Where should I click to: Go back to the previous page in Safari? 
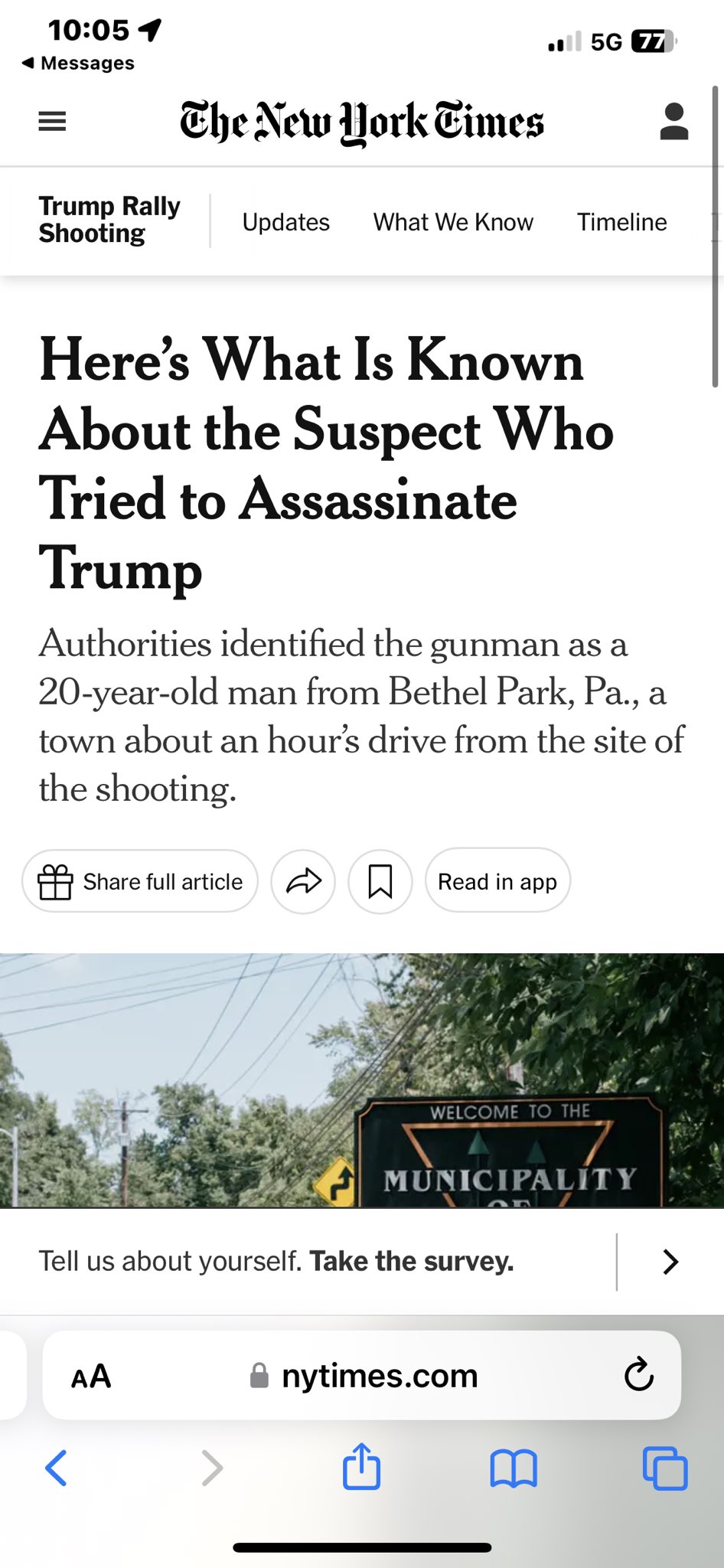pyautogui.click(x=56, y=1468)
